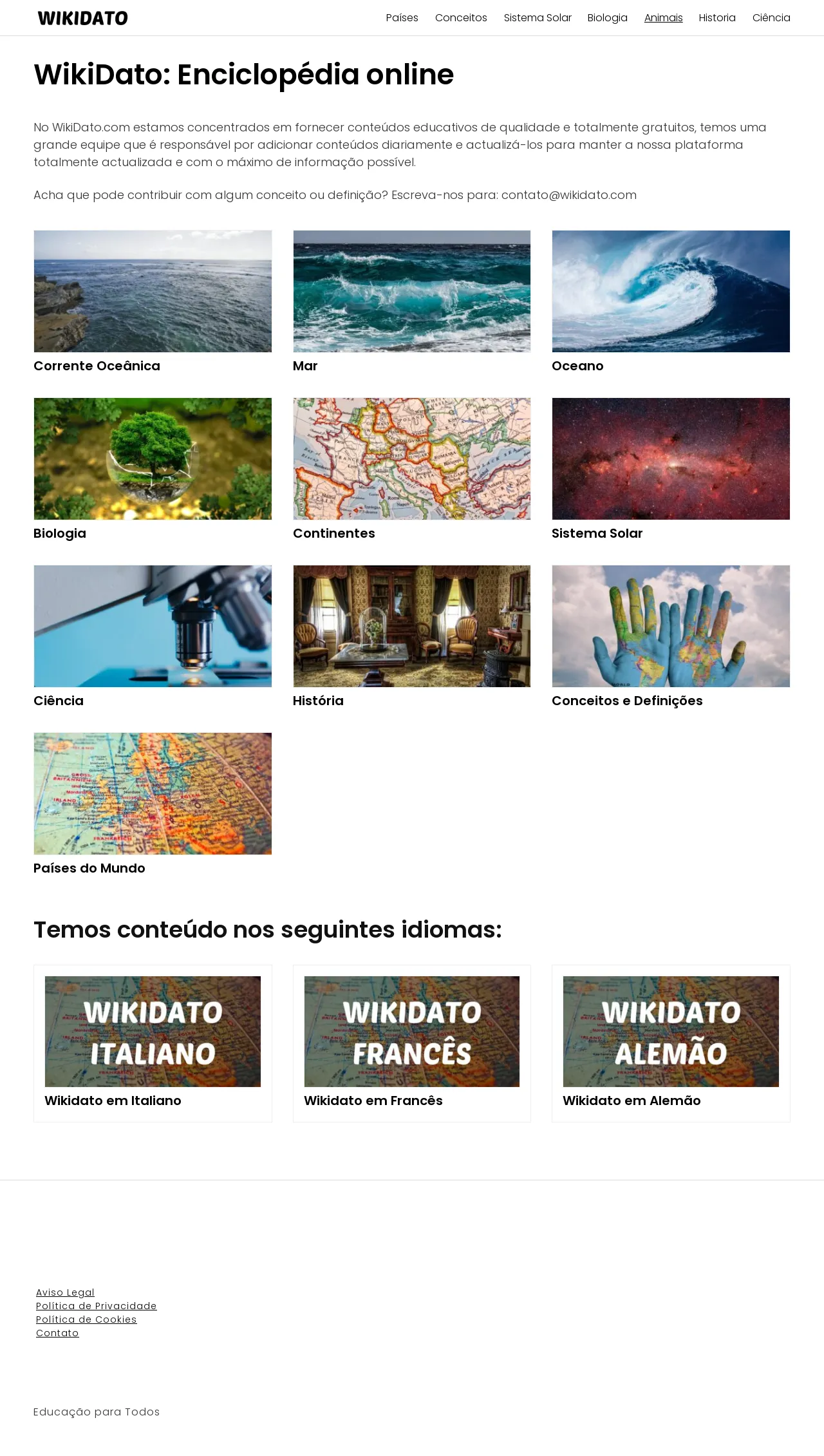Open Wikidato em Francês
Viewport: 824px width, 1456px height.
point(411,1032)
